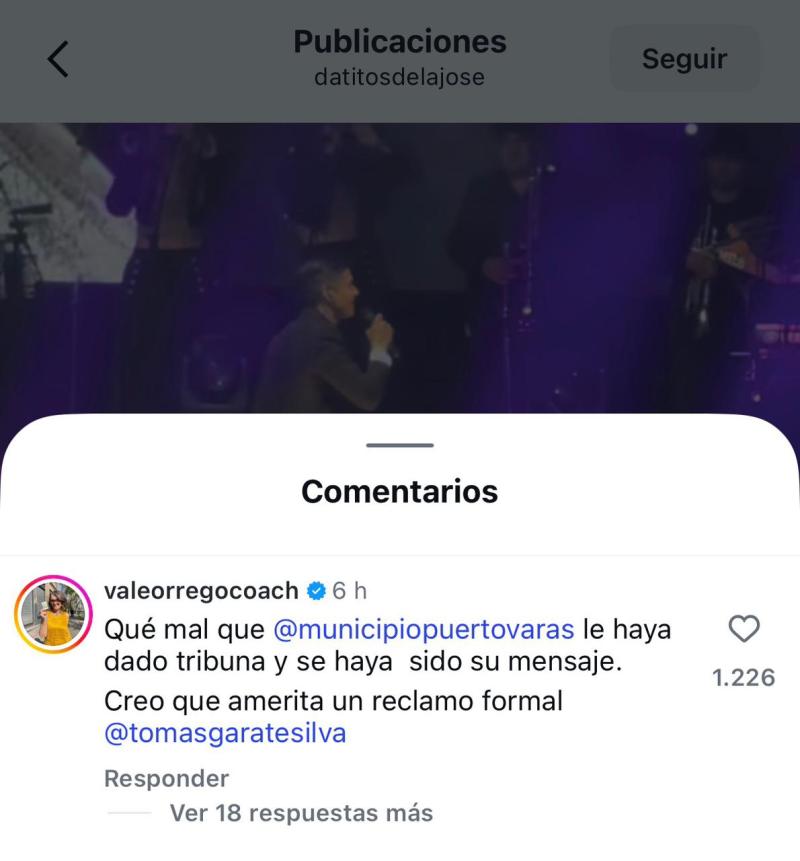Tap the video thumbnail behind the comments sheet

click(400, 260)
